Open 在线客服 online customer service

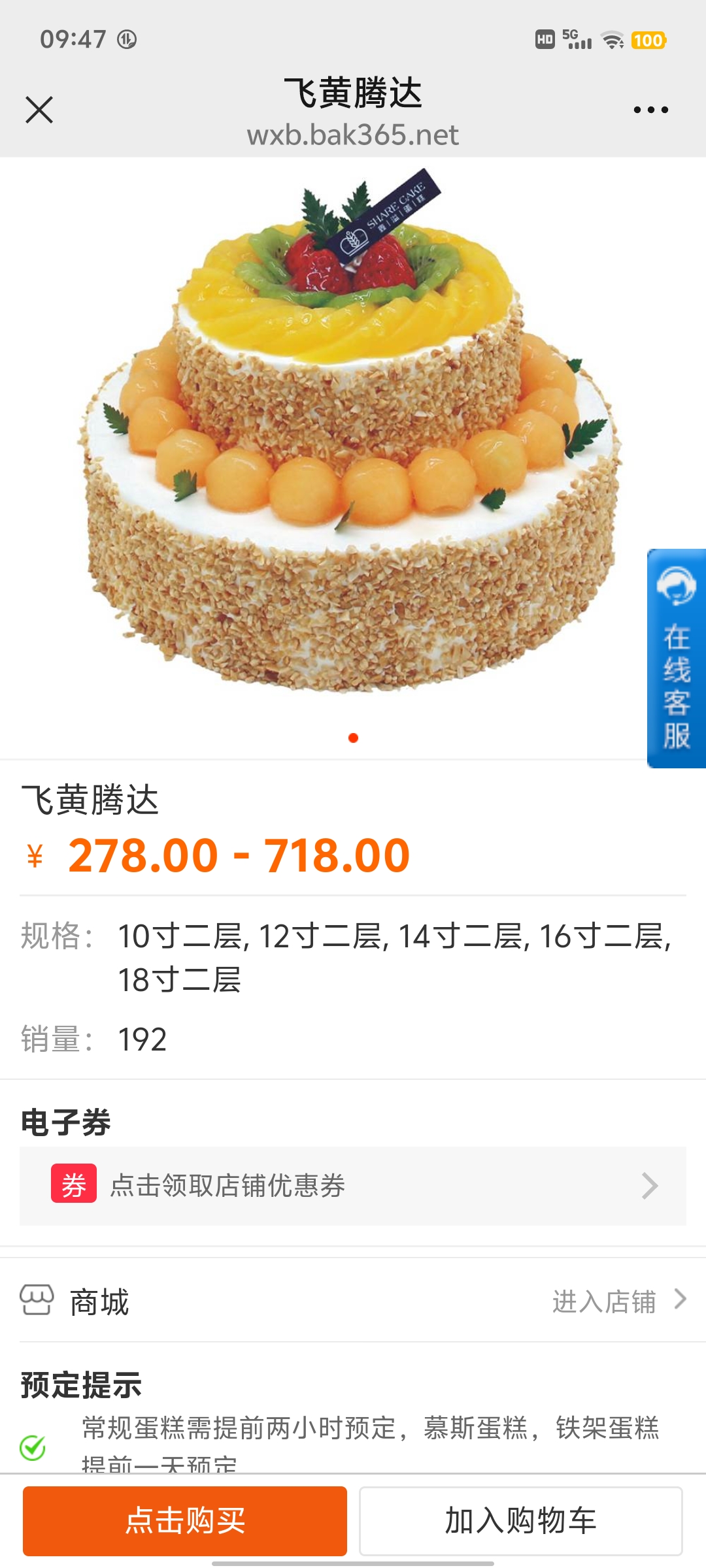[676, 659]
